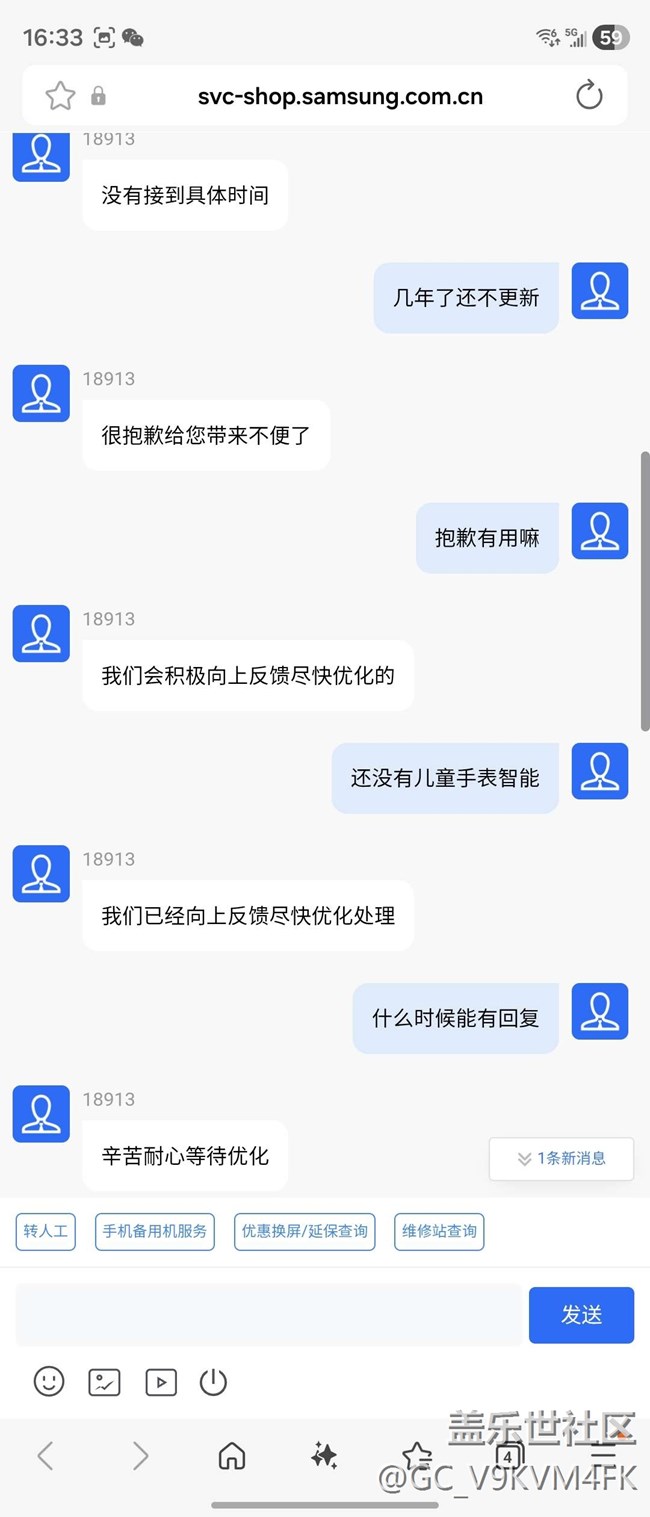This screenshot has width=650, height=1517.
Task: Send the message with 发送
Action: (581, 1314)
